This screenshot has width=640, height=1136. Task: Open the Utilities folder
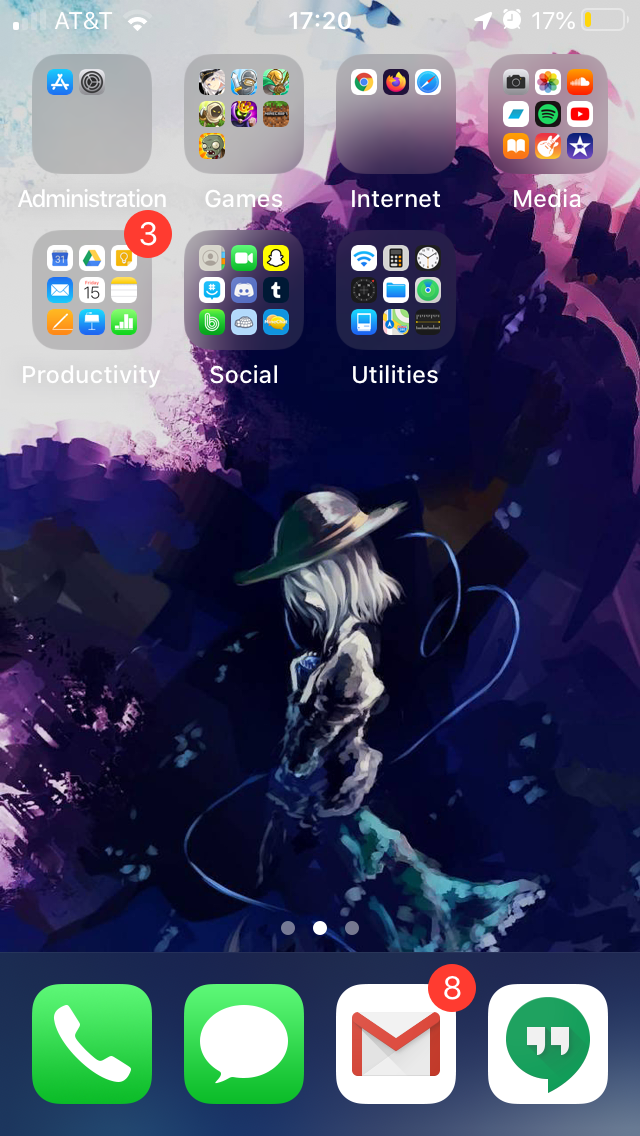click(396, 290)
